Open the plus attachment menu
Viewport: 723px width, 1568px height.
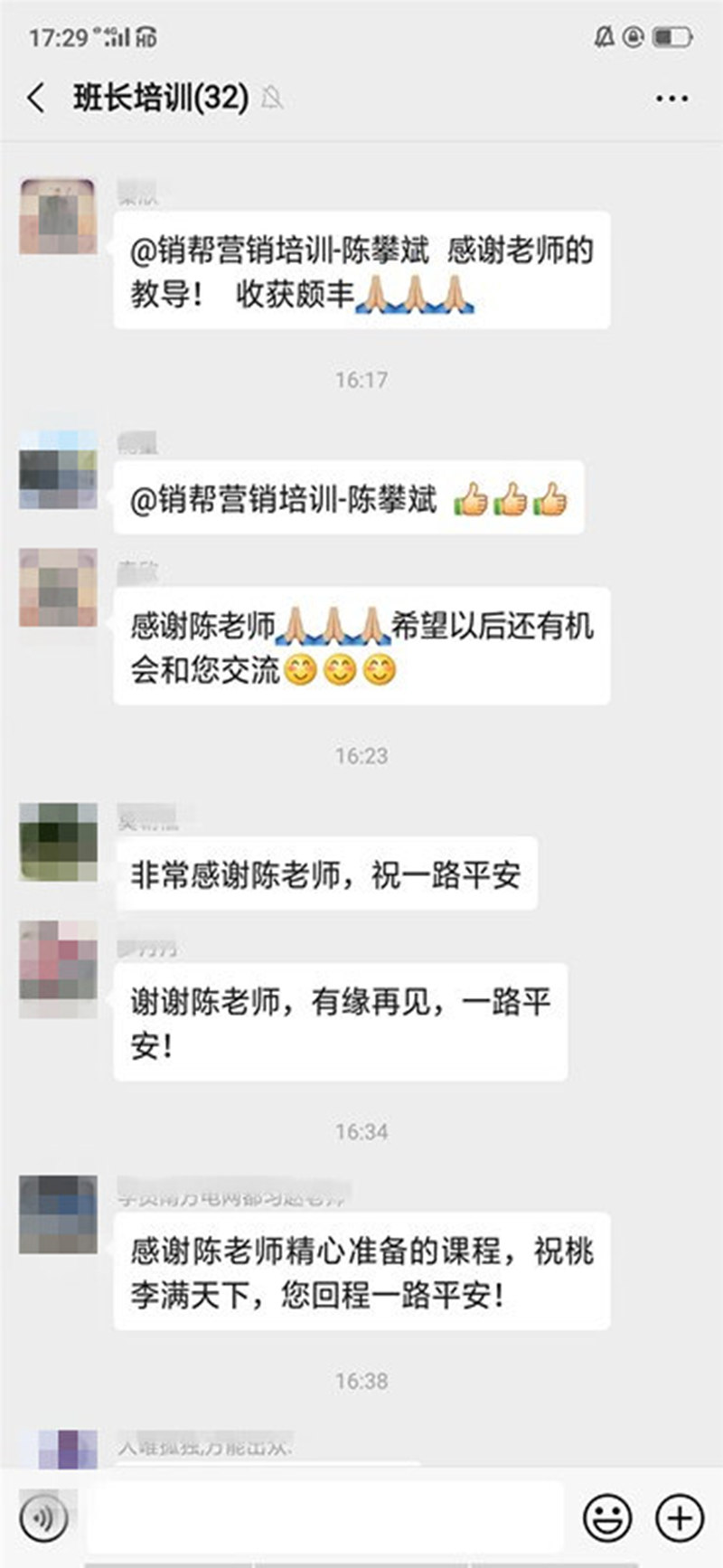[x=680, y=1518]
